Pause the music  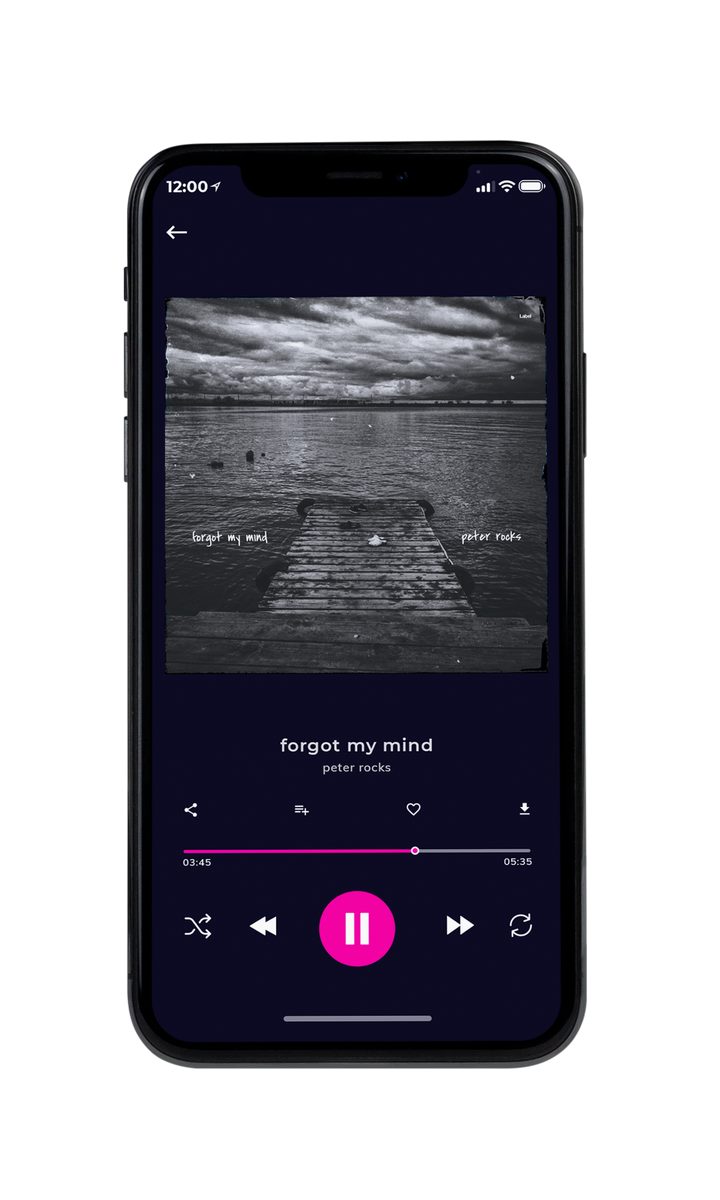coord(357,928)
